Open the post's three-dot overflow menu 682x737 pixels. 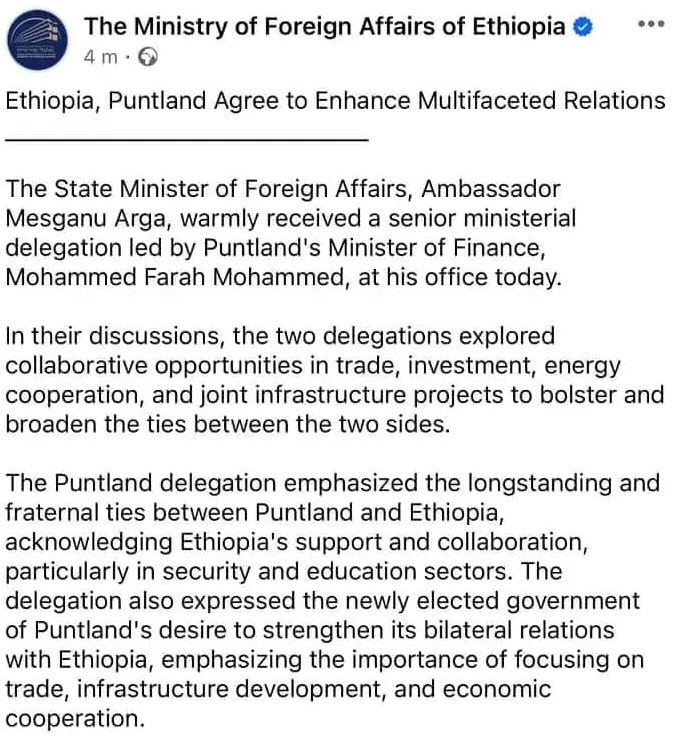coord(651,23)
